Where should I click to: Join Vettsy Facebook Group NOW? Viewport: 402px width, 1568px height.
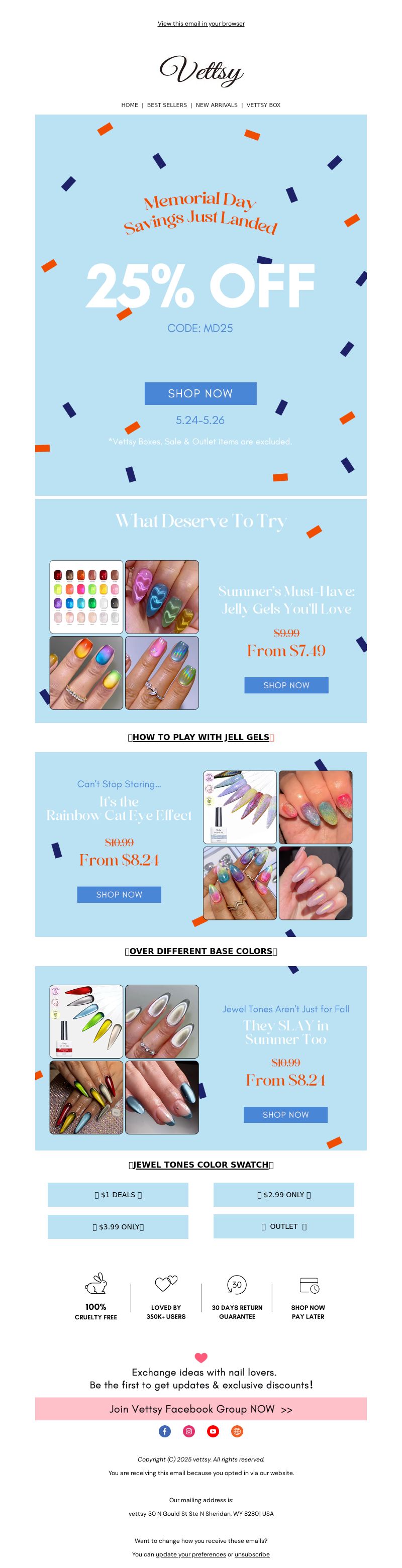201,1409
